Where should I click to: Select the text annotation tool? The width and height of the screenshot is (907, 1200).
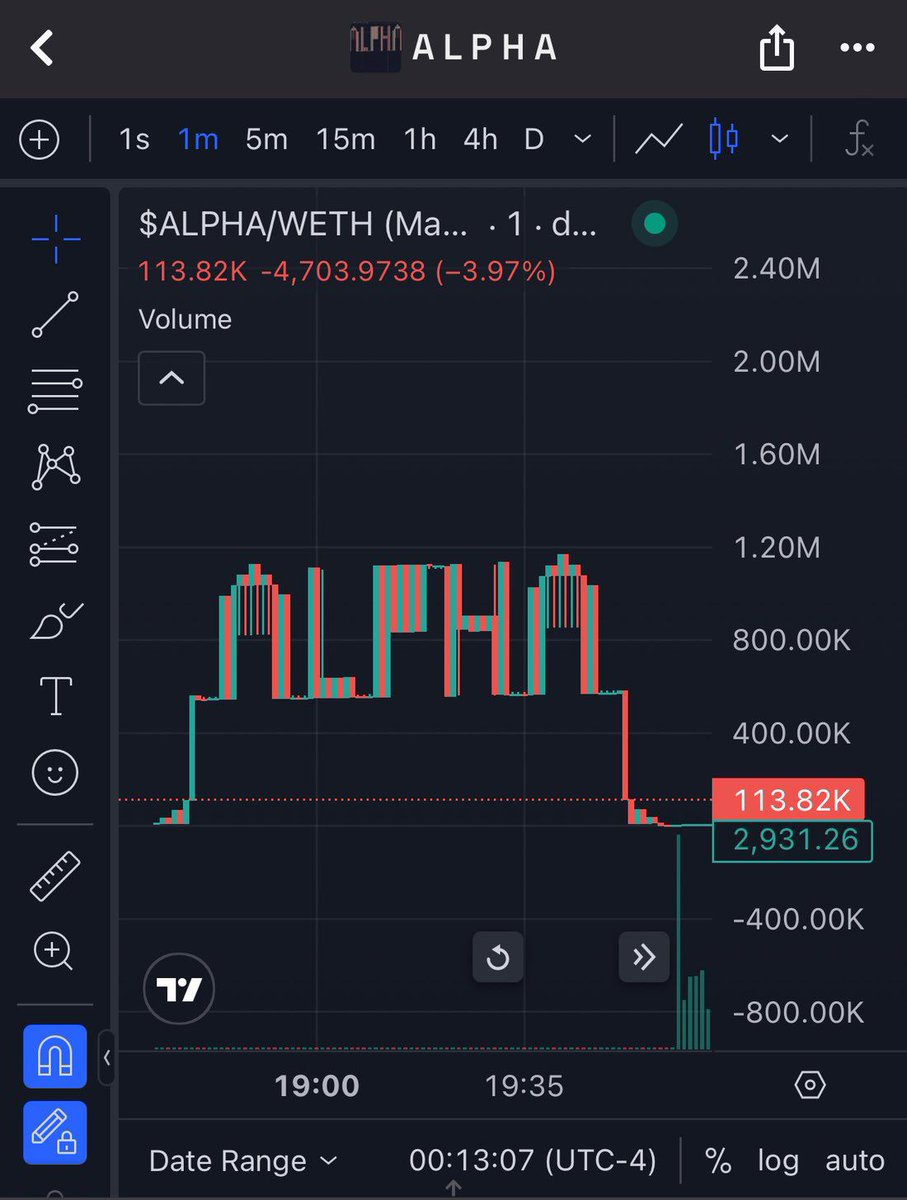[56, 695]
